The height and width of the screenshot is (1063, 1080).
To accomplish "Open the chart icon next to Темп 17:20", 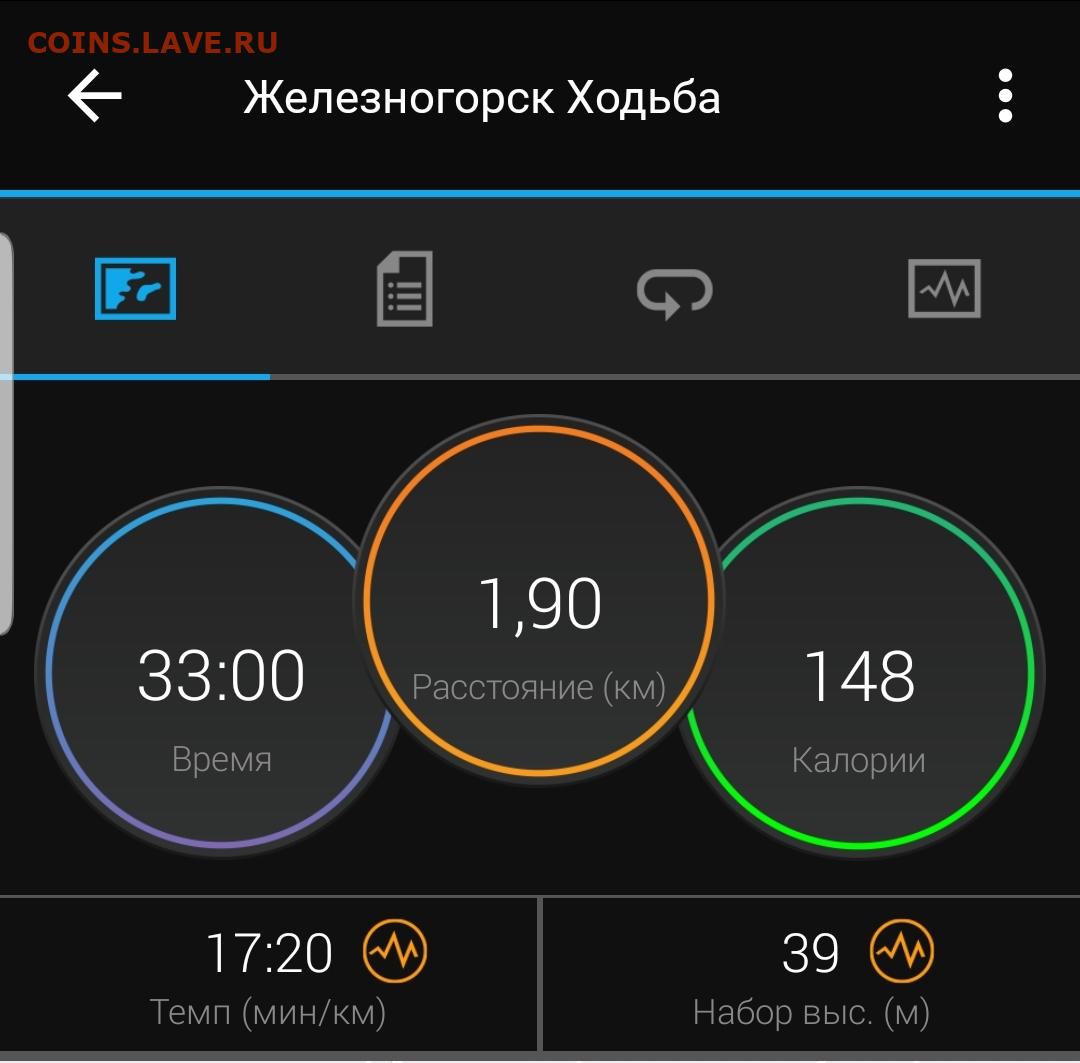I will (394, 950).
